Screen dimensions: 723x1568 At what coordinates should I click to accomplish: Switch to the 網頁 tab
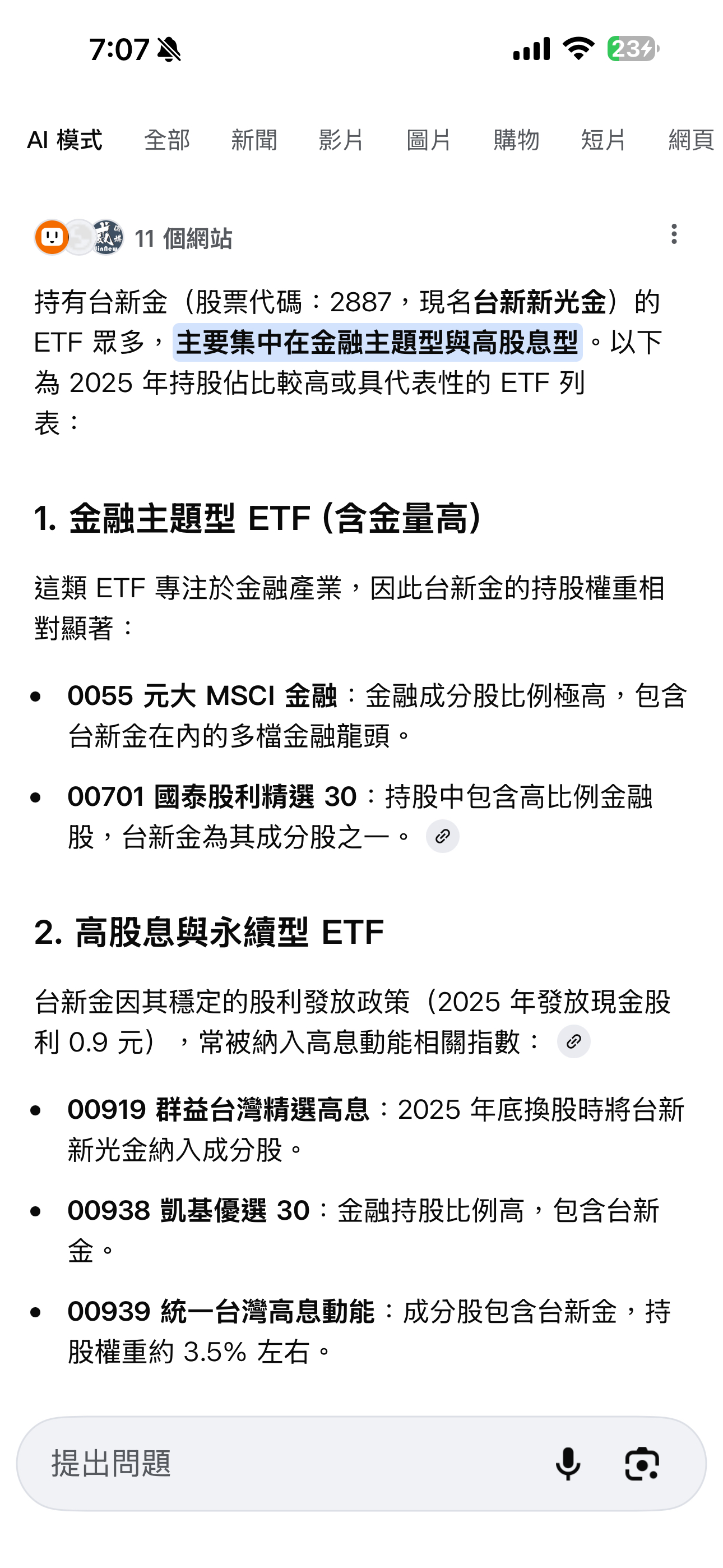pyautogui.click(x=690, y=141)
